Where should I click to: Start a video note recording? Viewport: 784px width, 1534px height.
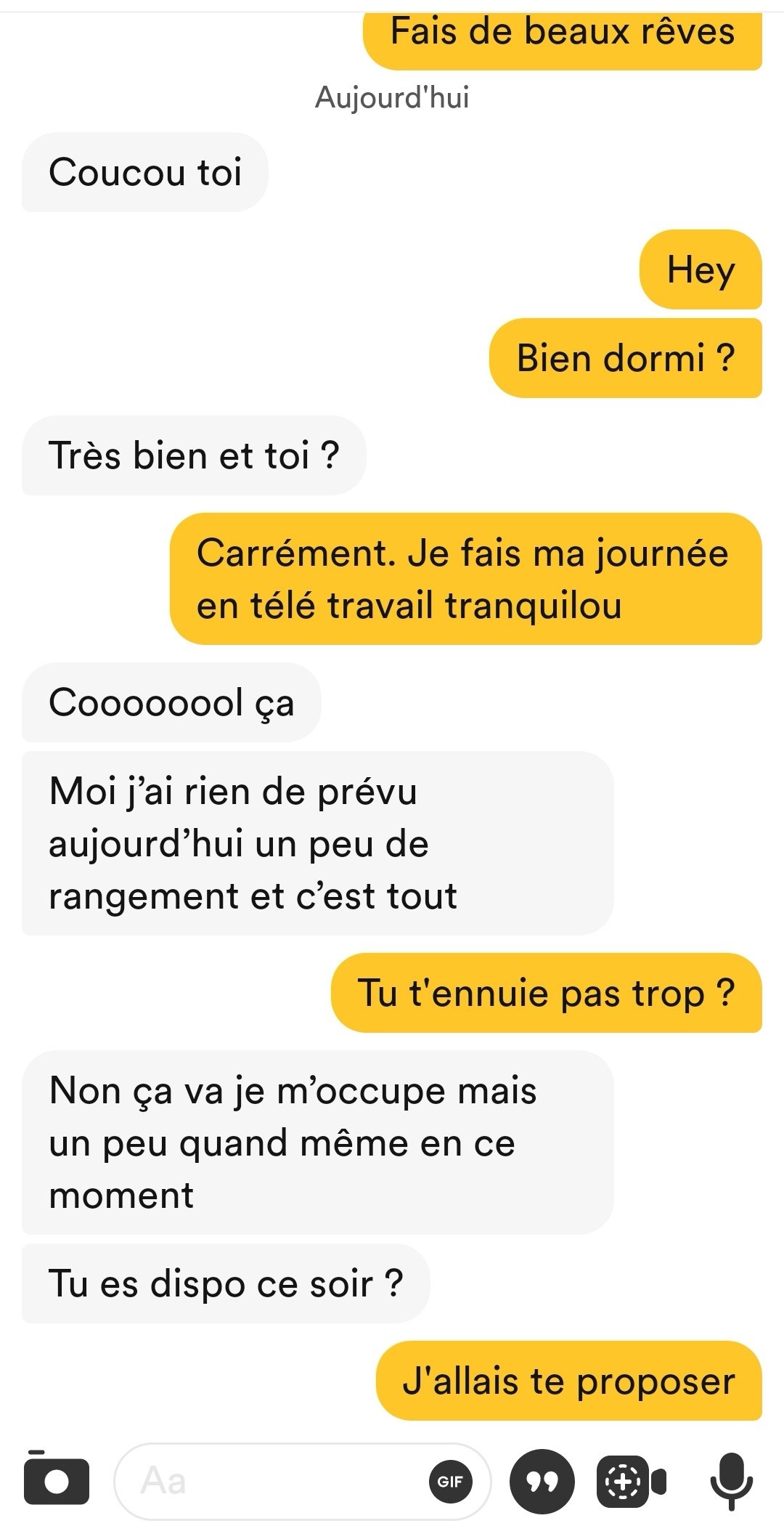coord(631,1481)
